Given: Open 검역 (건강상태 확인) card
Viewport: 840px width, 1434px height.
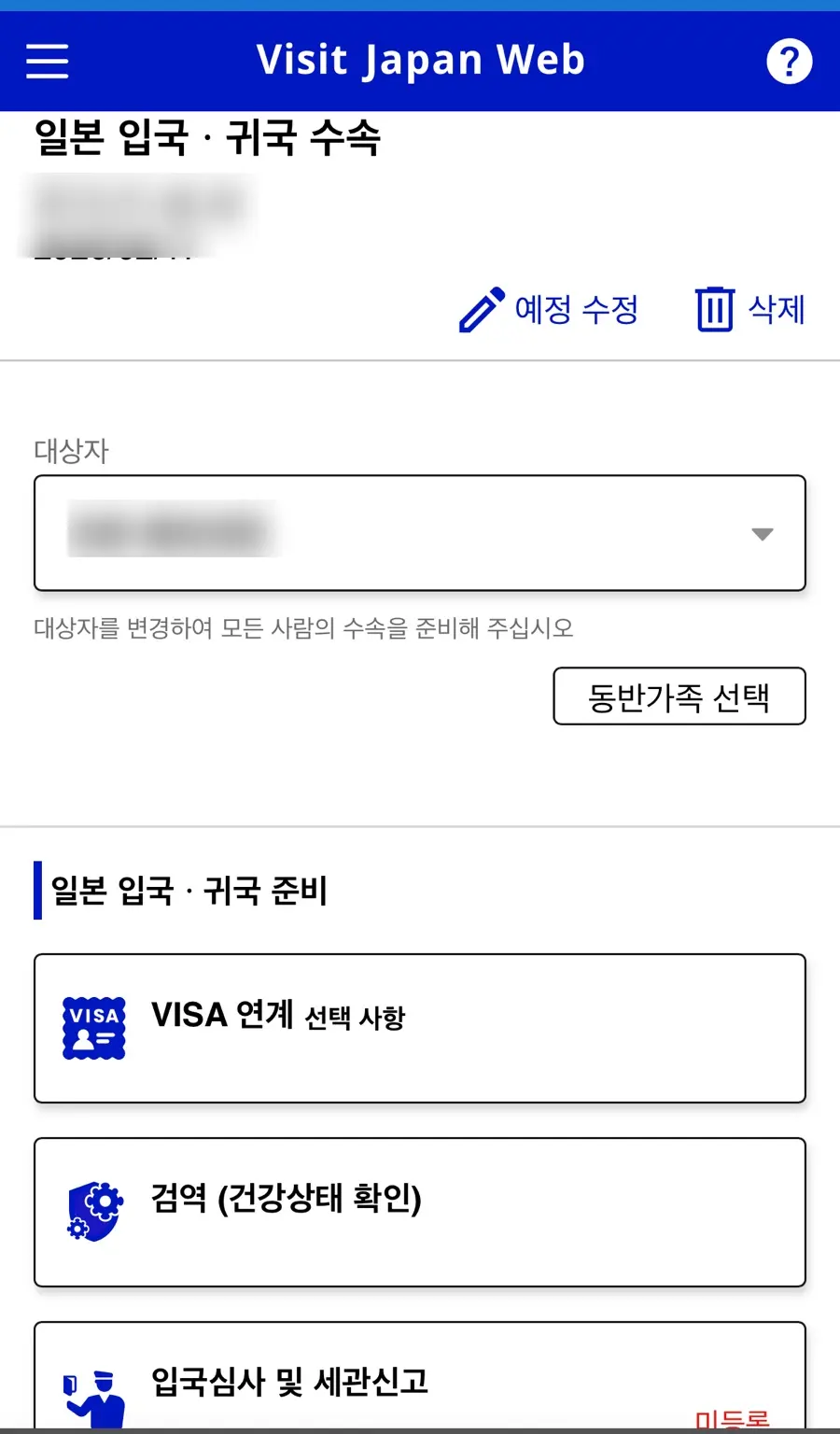Looking at the screenshot, I should click(x=420, y=1212).
